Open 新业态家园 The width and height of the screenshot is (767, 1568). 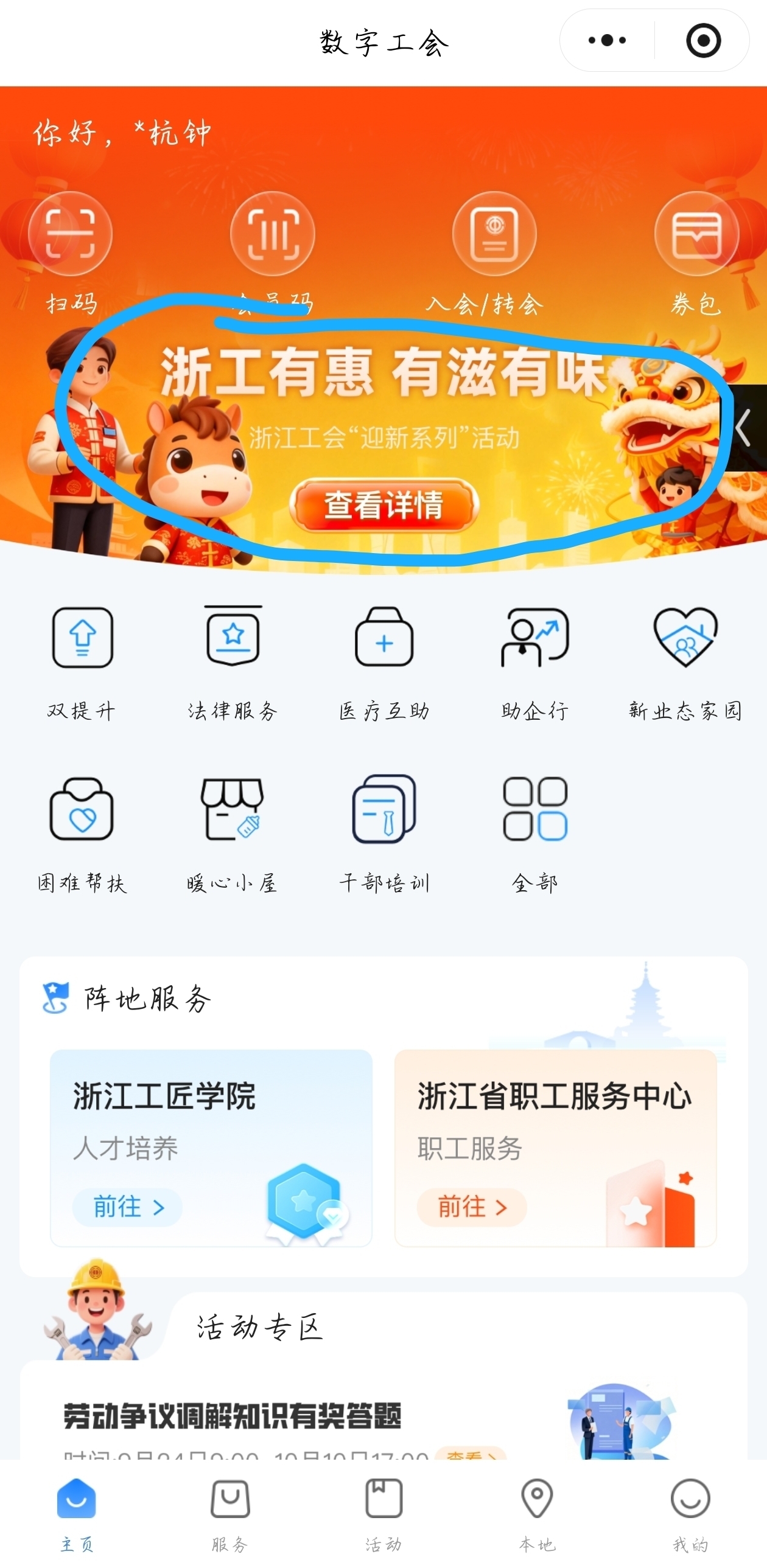click(685, 638)
